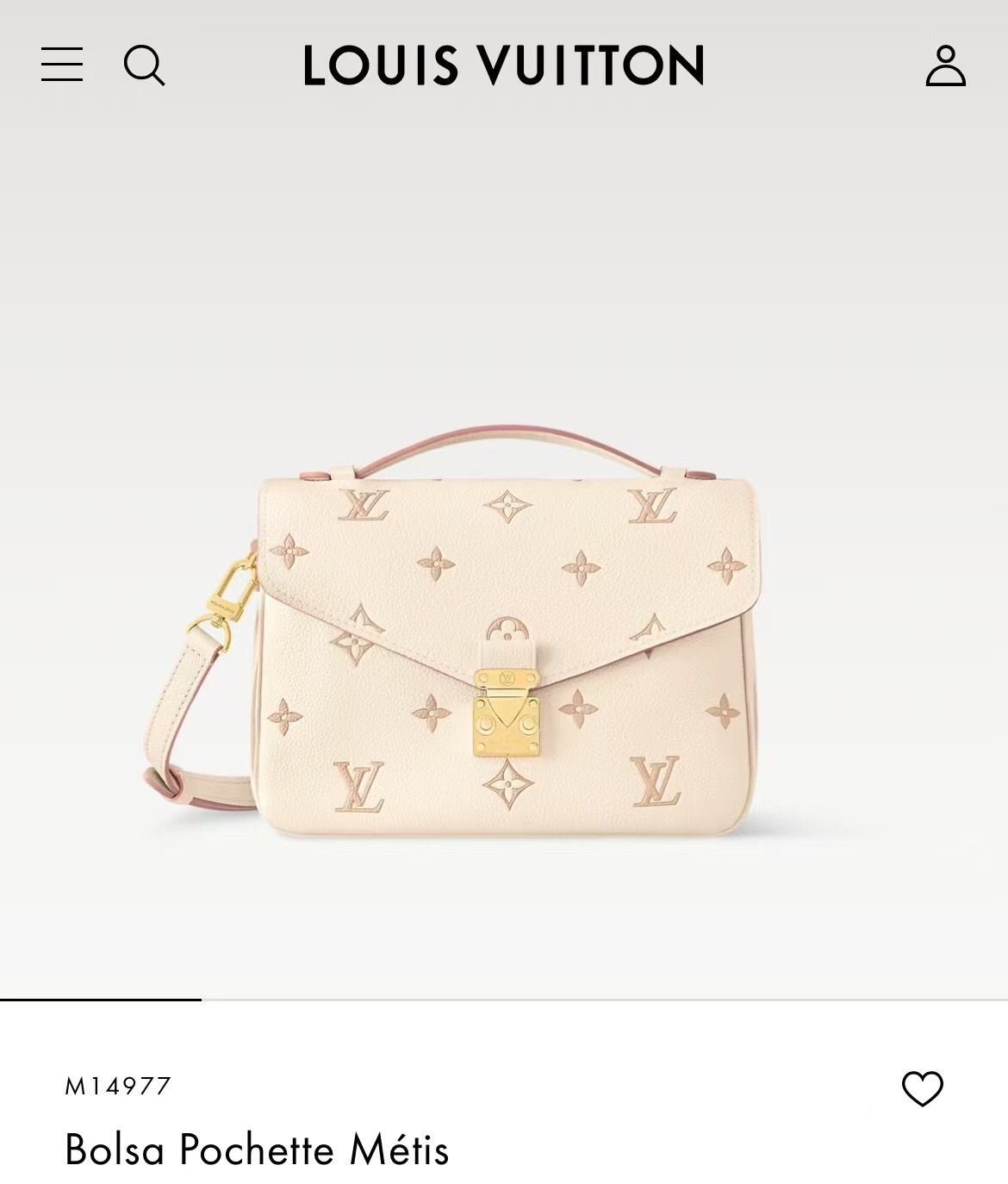Add Pochette Métis to wishlist

[922, 1088]
